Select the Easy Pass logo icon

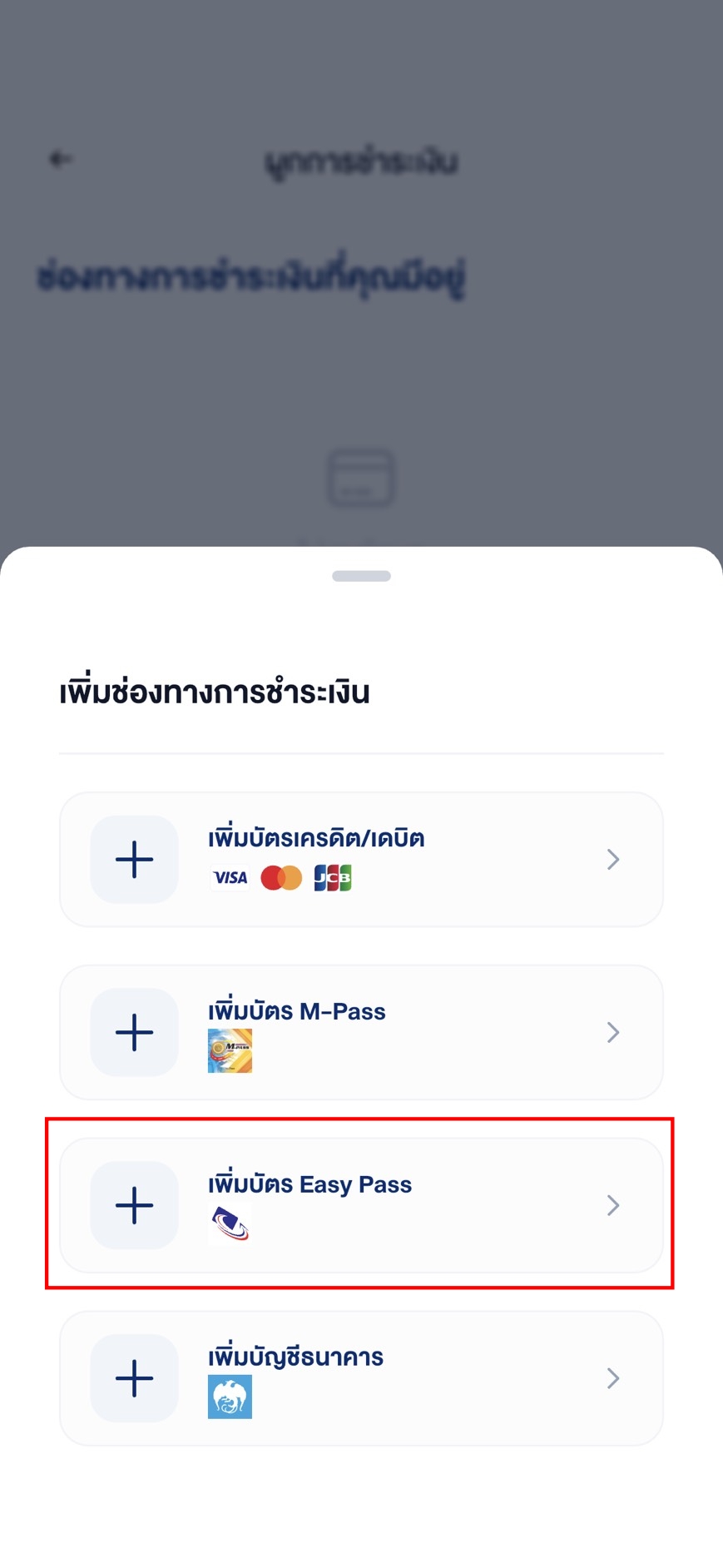[229, 1223]
